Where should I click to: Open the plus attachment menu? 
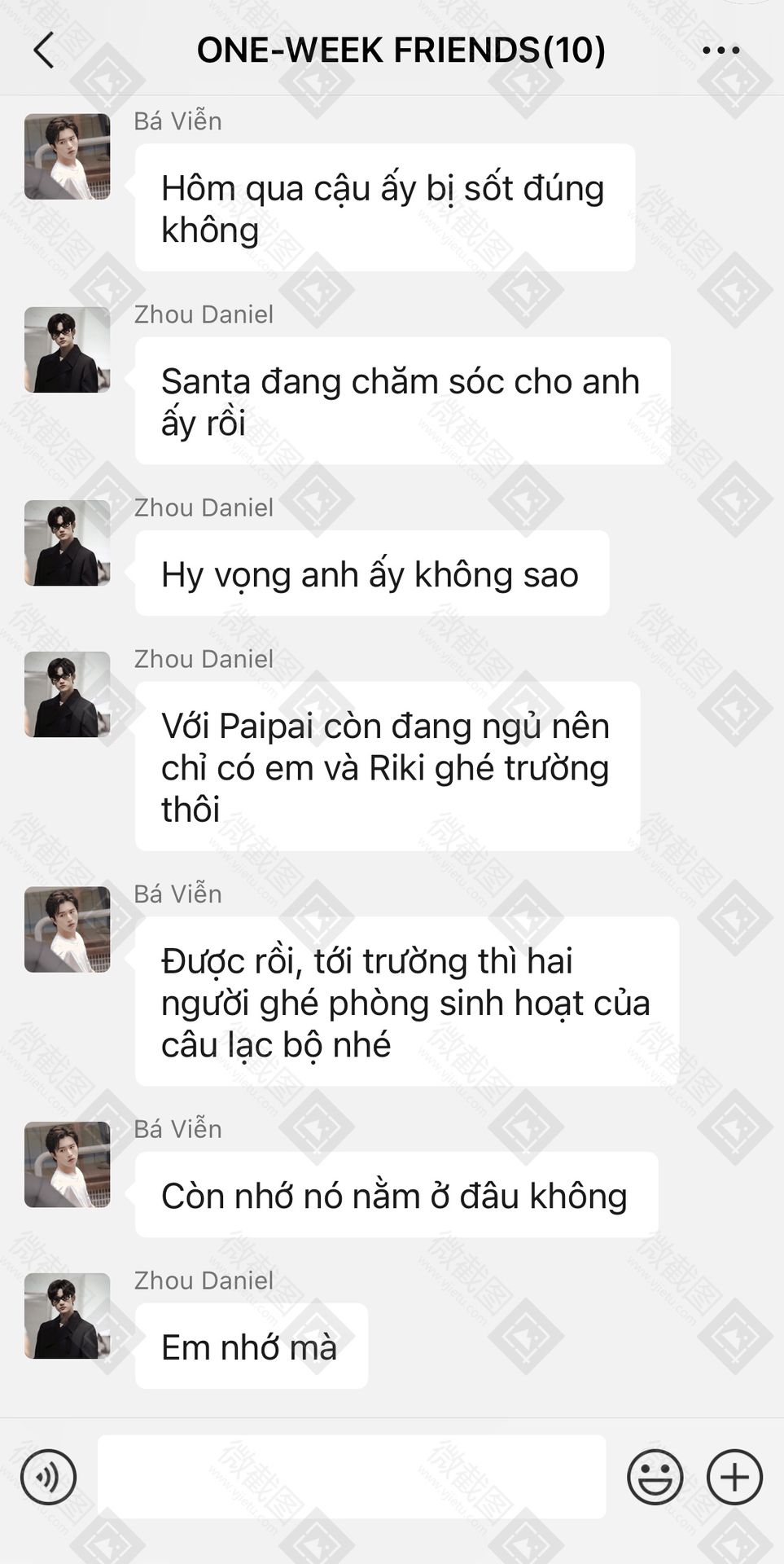(734, 1477)
